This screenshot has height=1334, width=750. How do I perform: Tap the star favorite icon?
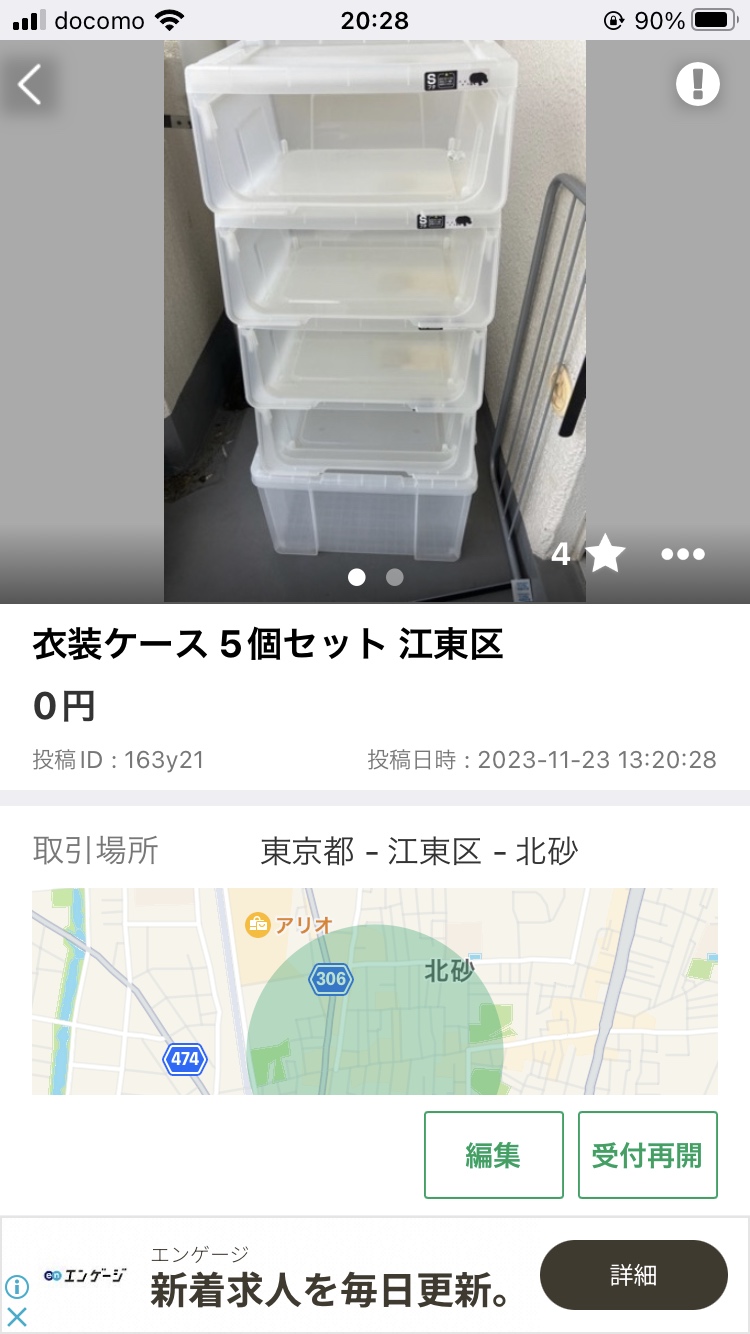tap(605, 553)
